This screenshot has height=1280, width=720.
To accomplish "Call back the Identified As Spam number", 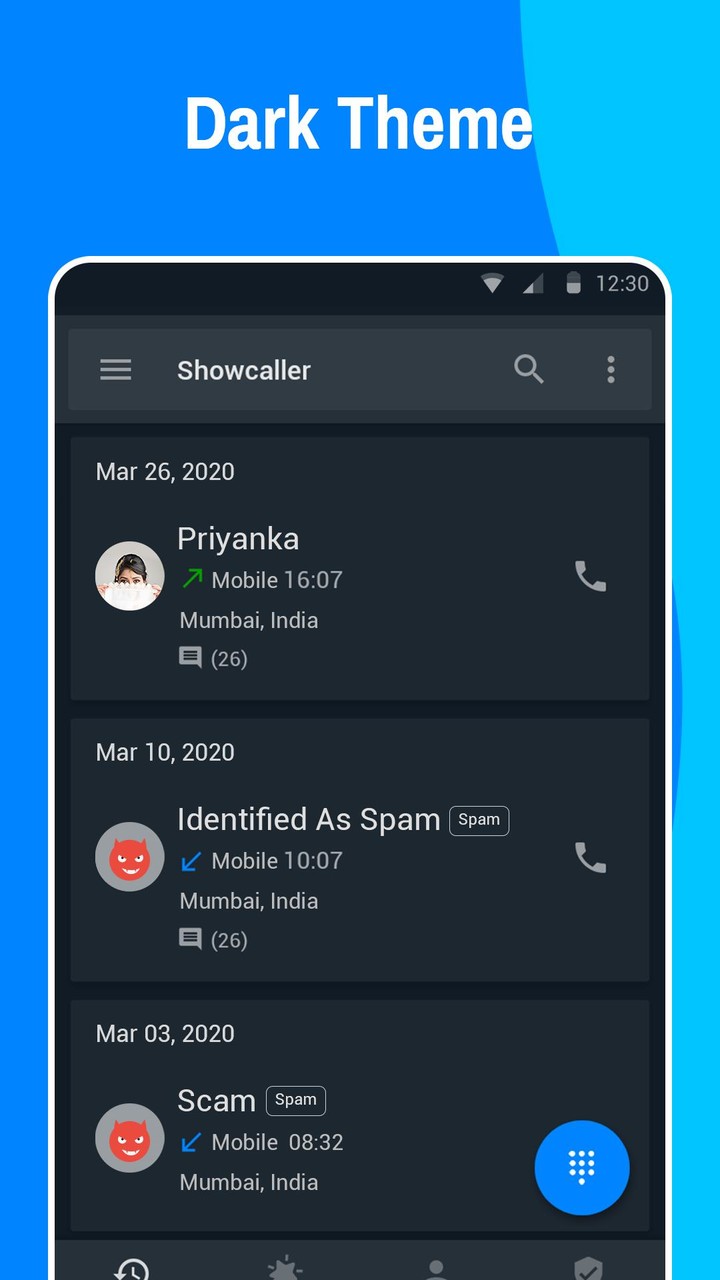I will click(x=591, y=858).
